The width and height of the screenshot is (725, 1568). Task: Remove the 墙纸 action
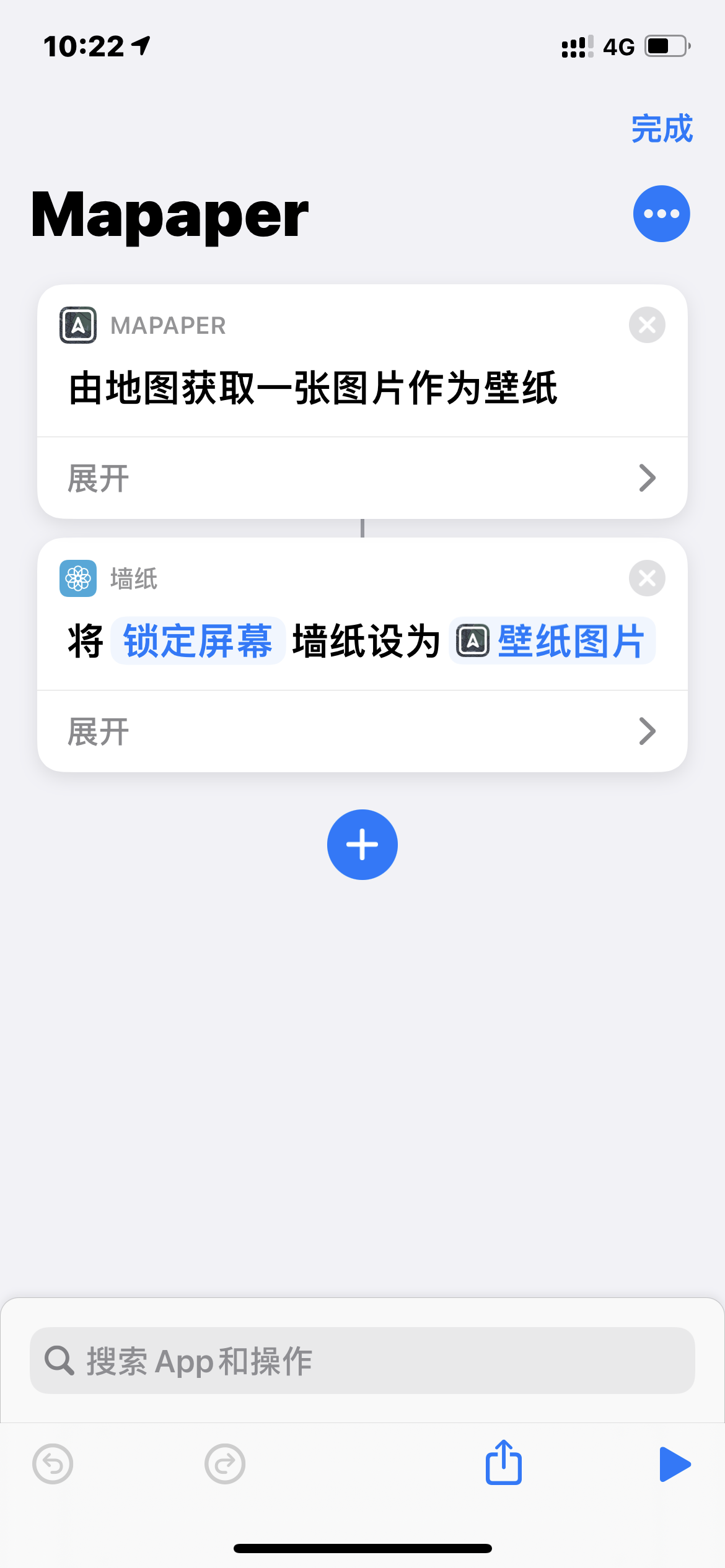point(647,578)
